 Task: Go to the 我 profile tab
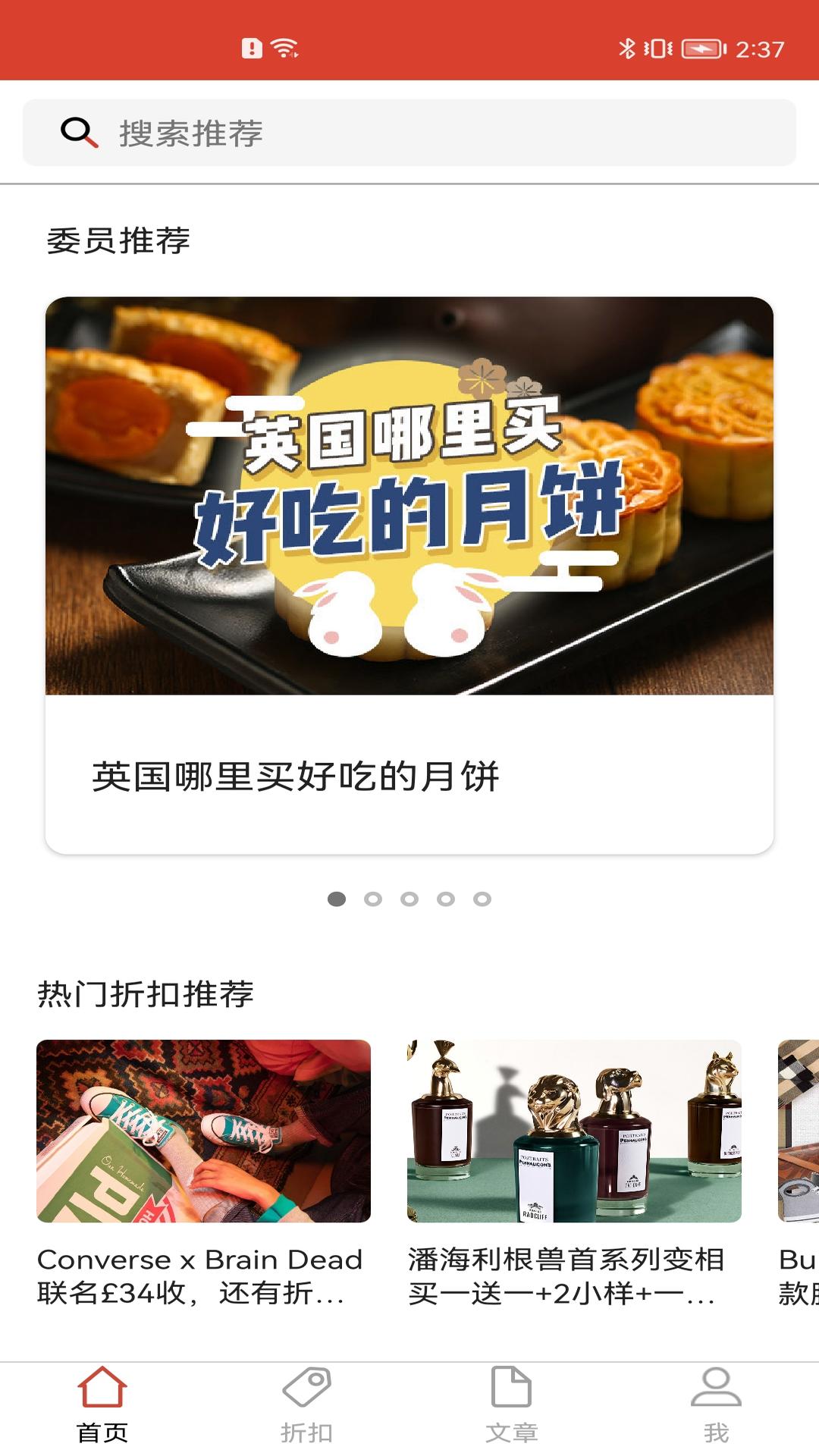(x=717, y=1406)
